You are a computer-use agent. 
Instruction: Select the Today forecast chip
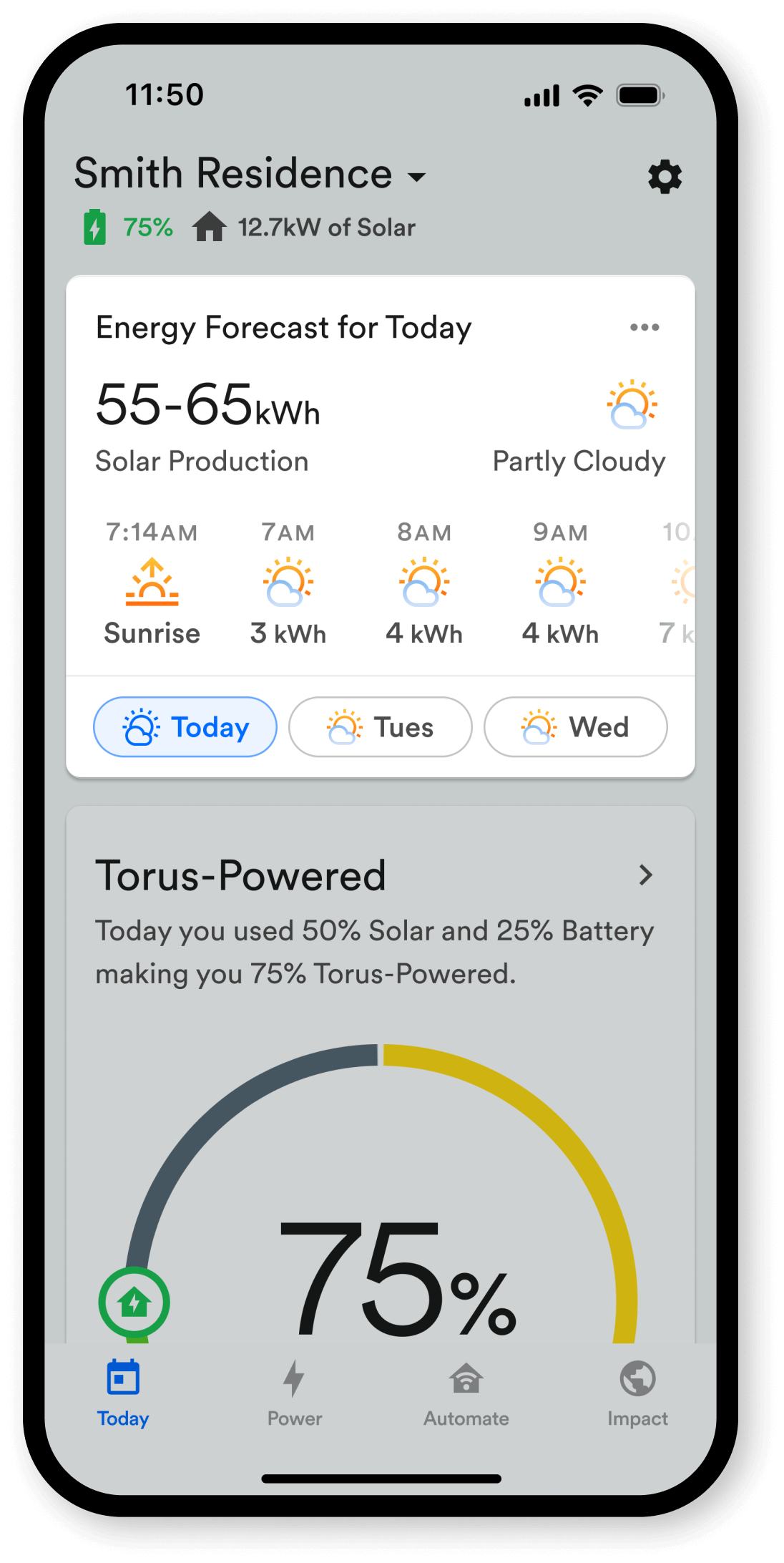(185, 727)
